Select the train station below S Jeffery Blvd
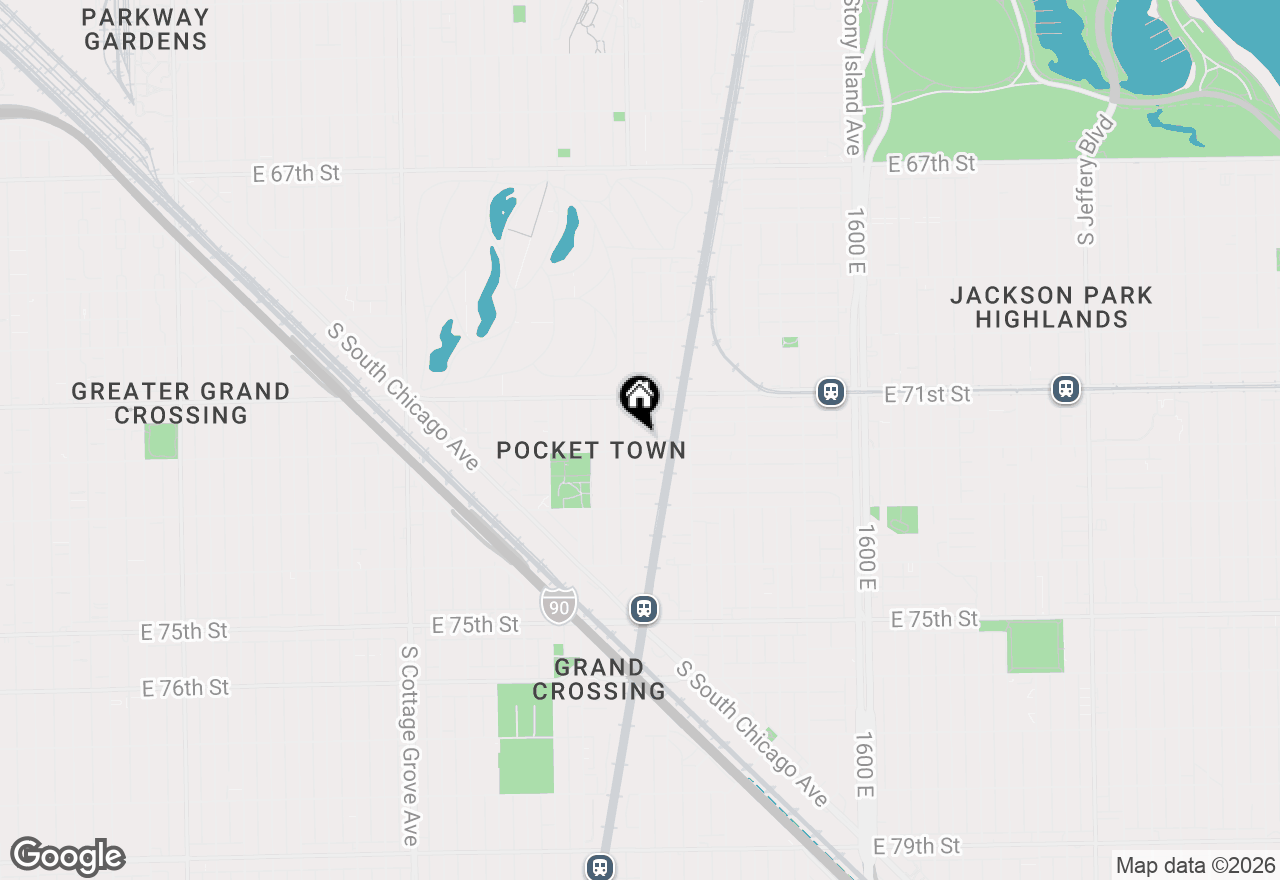 1066,389
